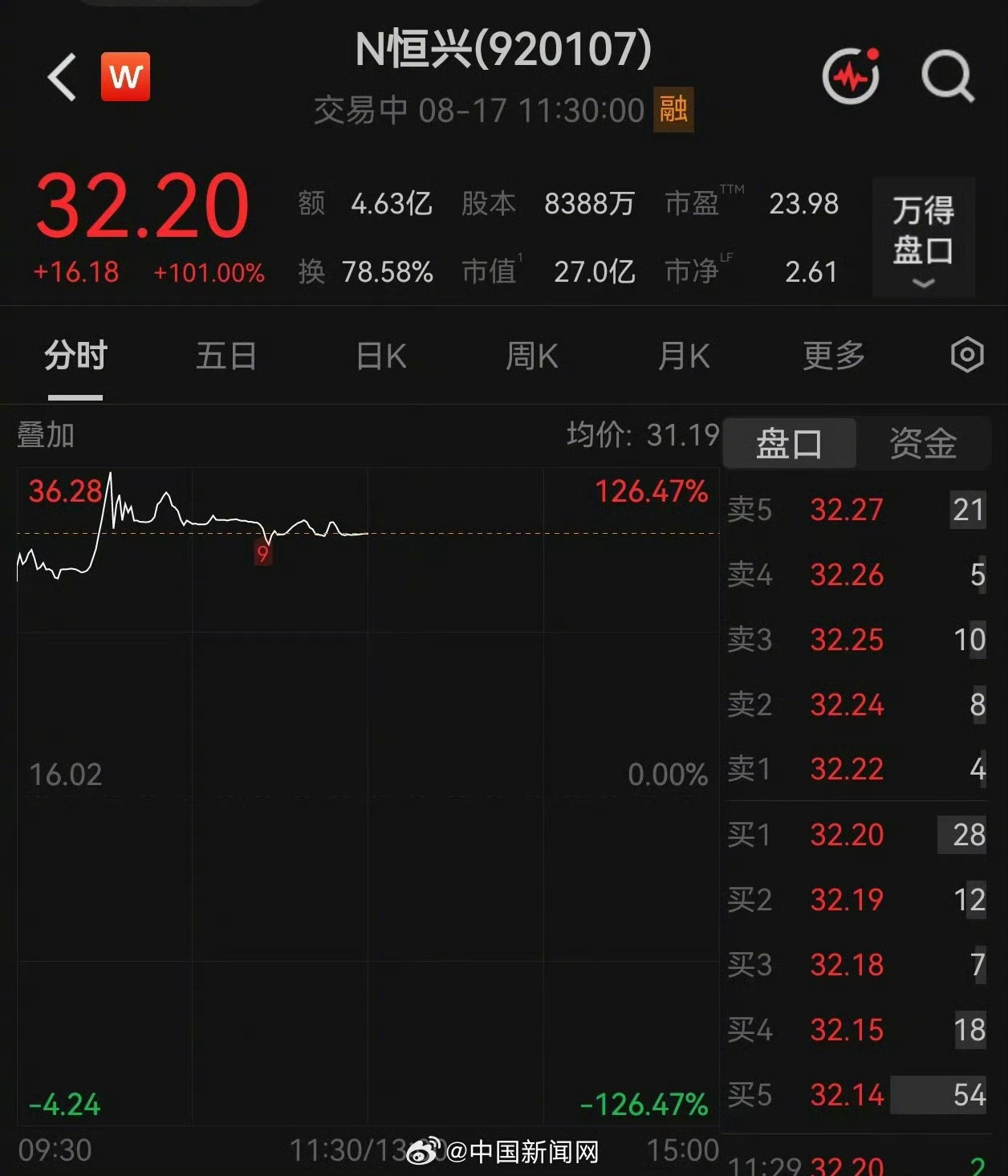Open the 更多 chart options

tap(834, 355)
